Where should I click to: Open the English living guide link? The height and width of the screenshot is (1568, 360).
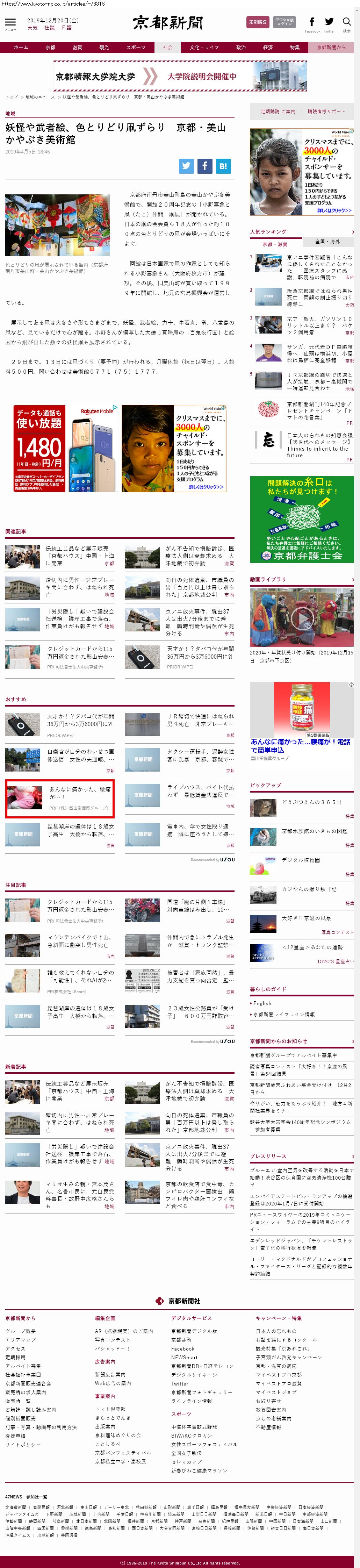pyautogui.click(x=263, y=1003)
